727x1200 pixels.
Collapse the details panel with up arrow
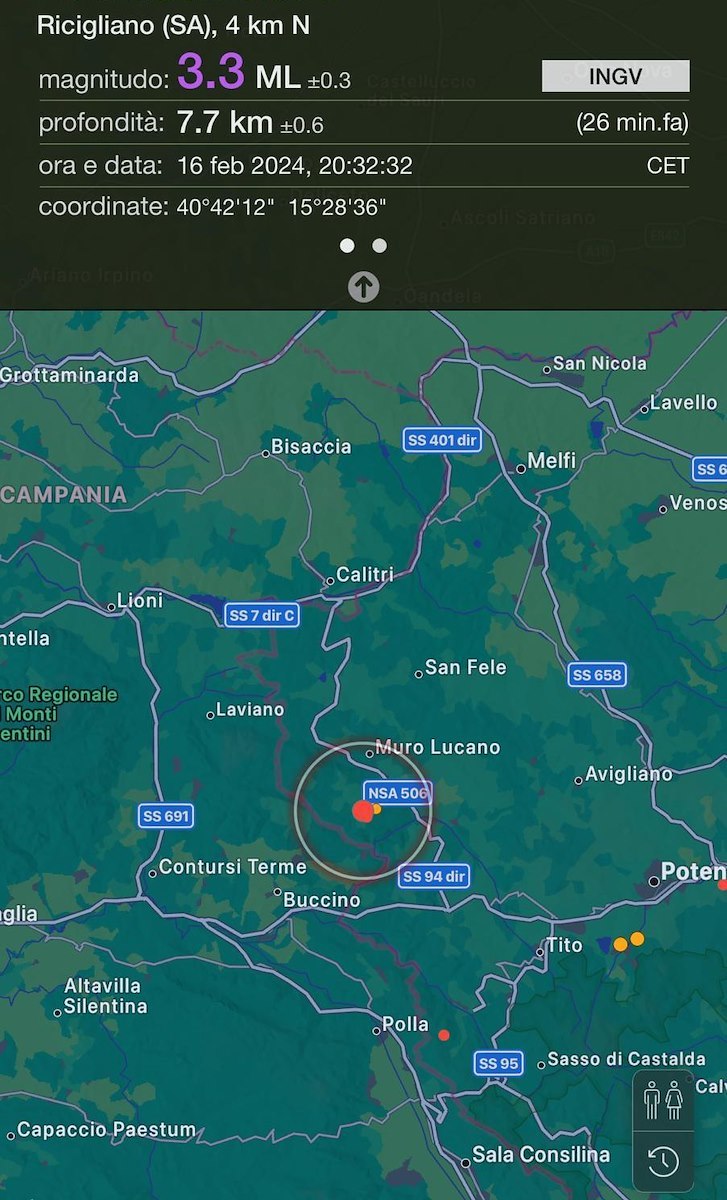click(363, 287)
